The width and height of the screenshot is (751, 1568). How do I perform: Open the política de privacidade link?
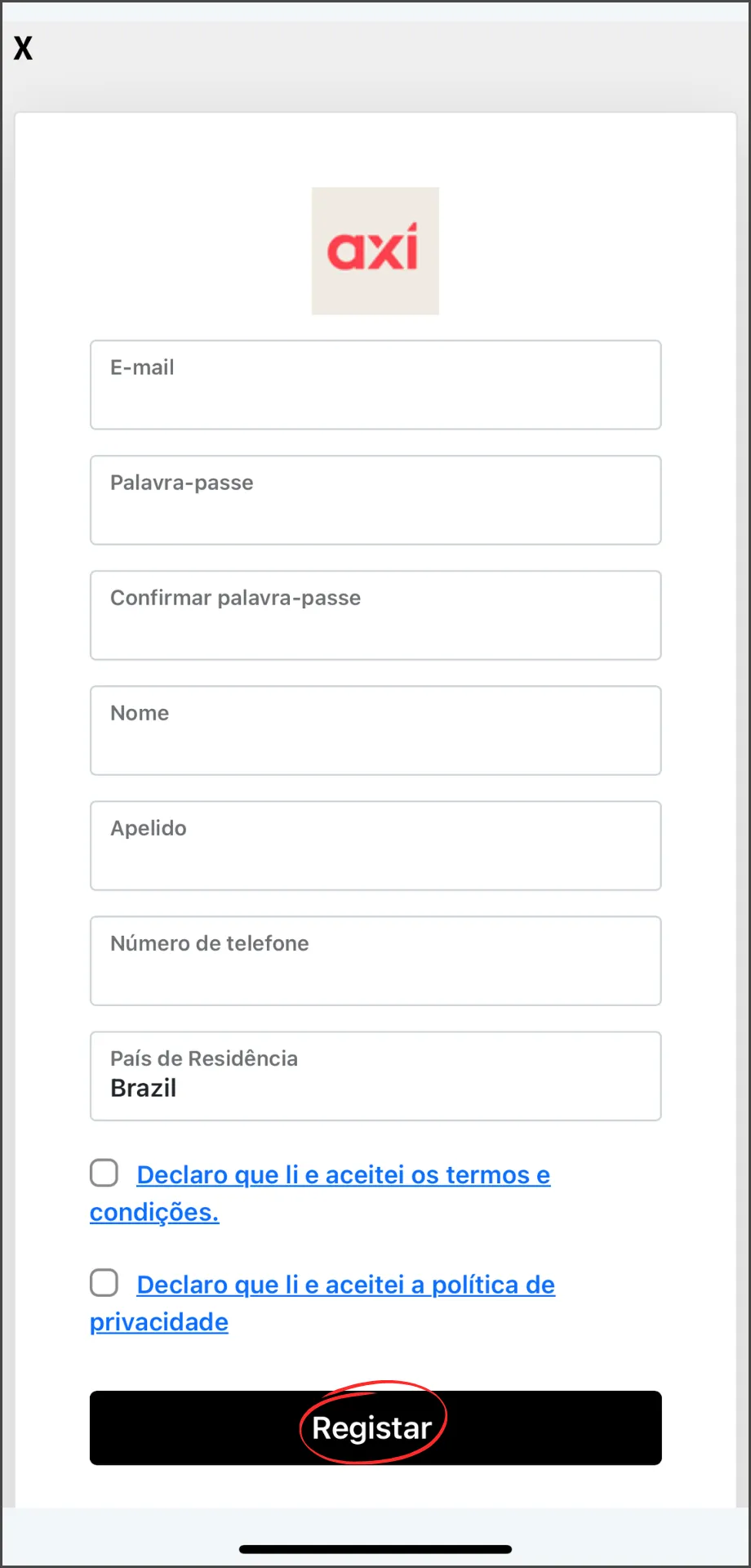click(x=322, y=1303)
